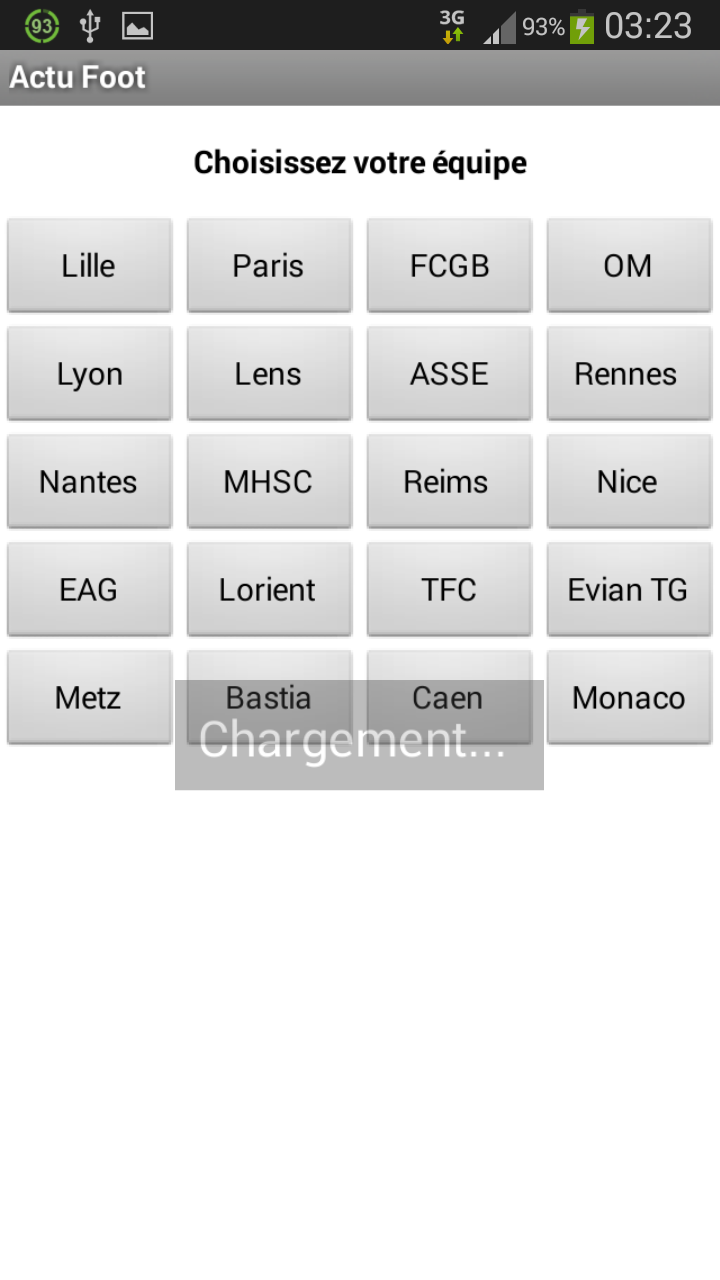Choose Caen as your team
Screen dimensions: 720x1280
449,698
